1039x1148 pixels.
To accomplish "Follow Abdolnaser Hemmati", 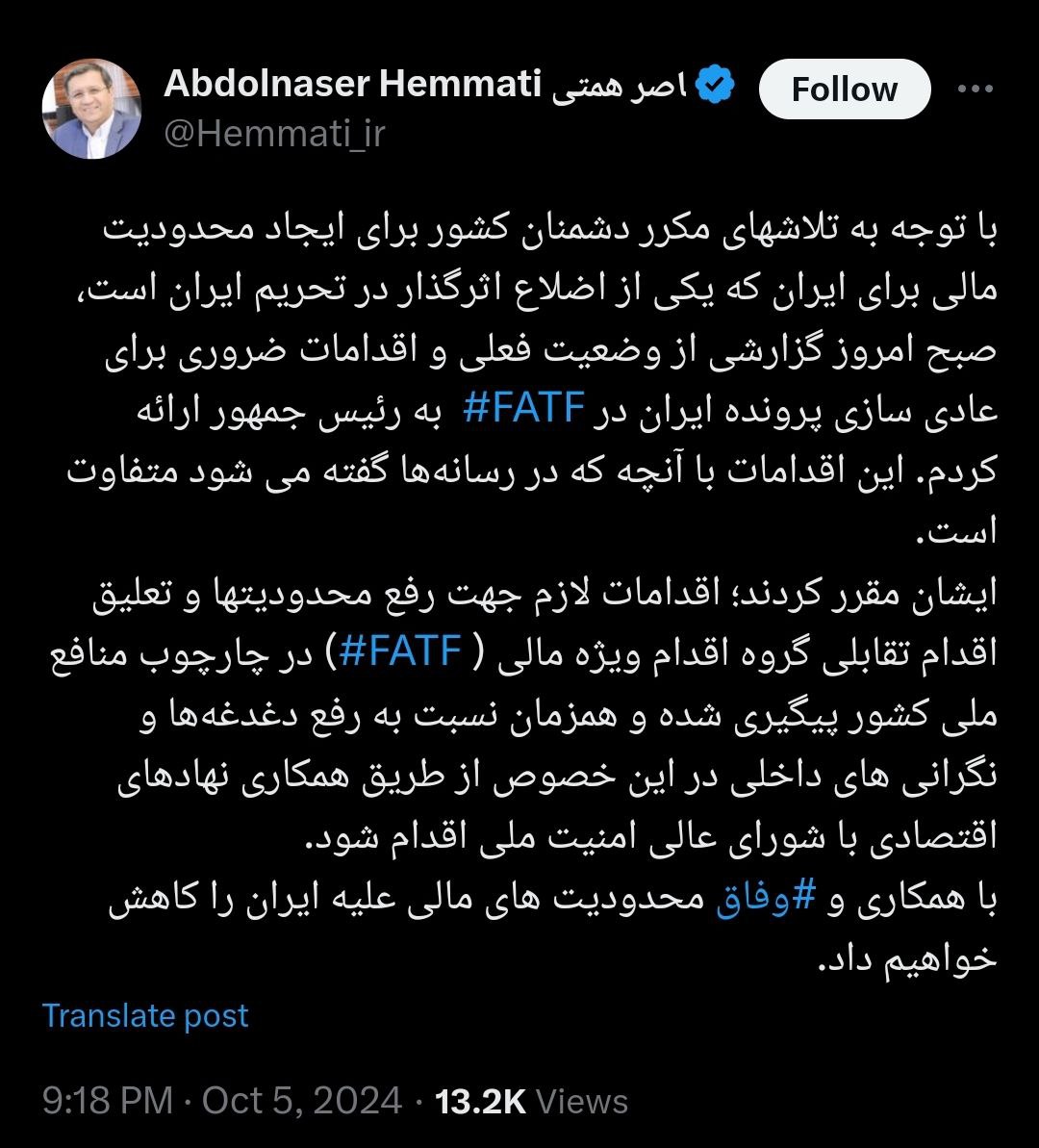I will pos(844,89).
